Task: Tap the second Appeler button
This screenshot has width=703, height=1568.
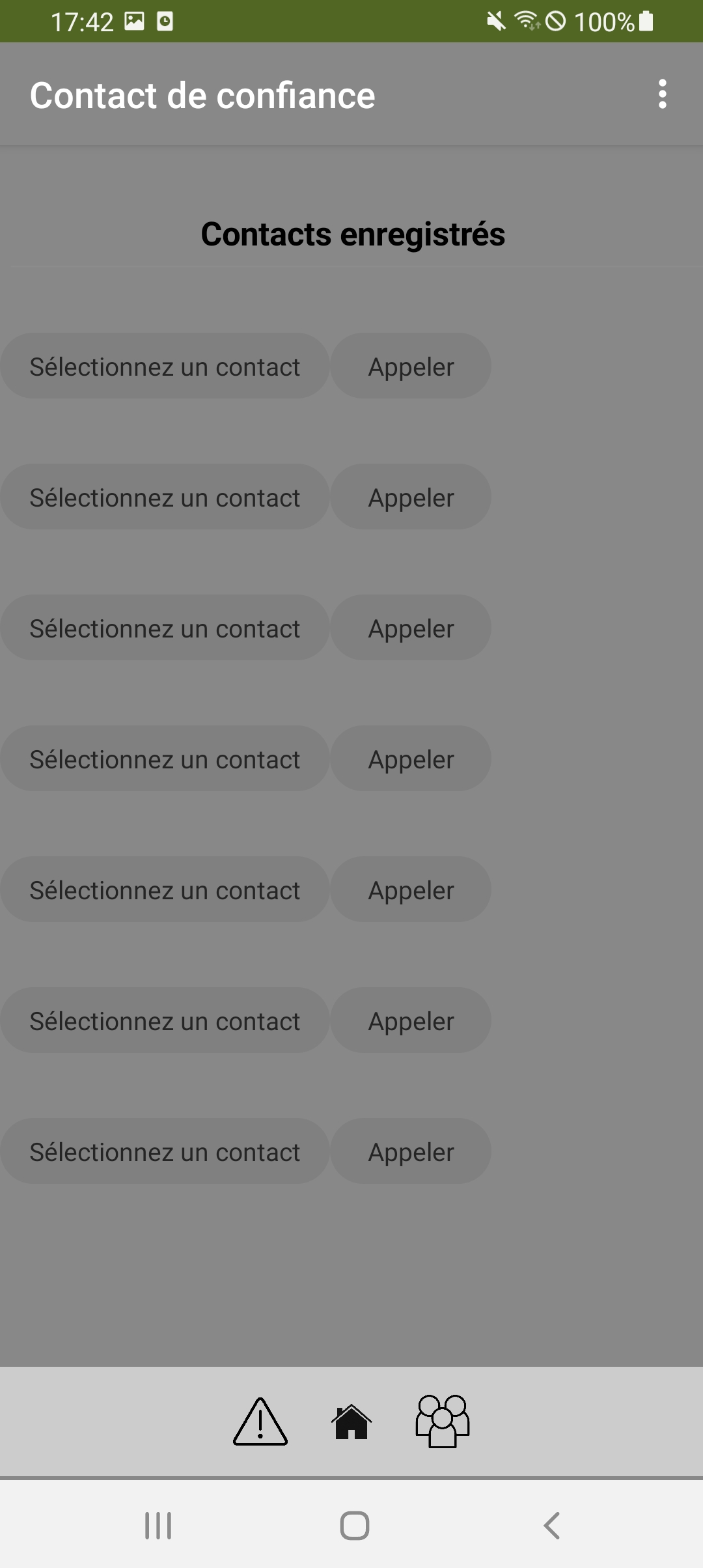Action: (x=411, y=497)
